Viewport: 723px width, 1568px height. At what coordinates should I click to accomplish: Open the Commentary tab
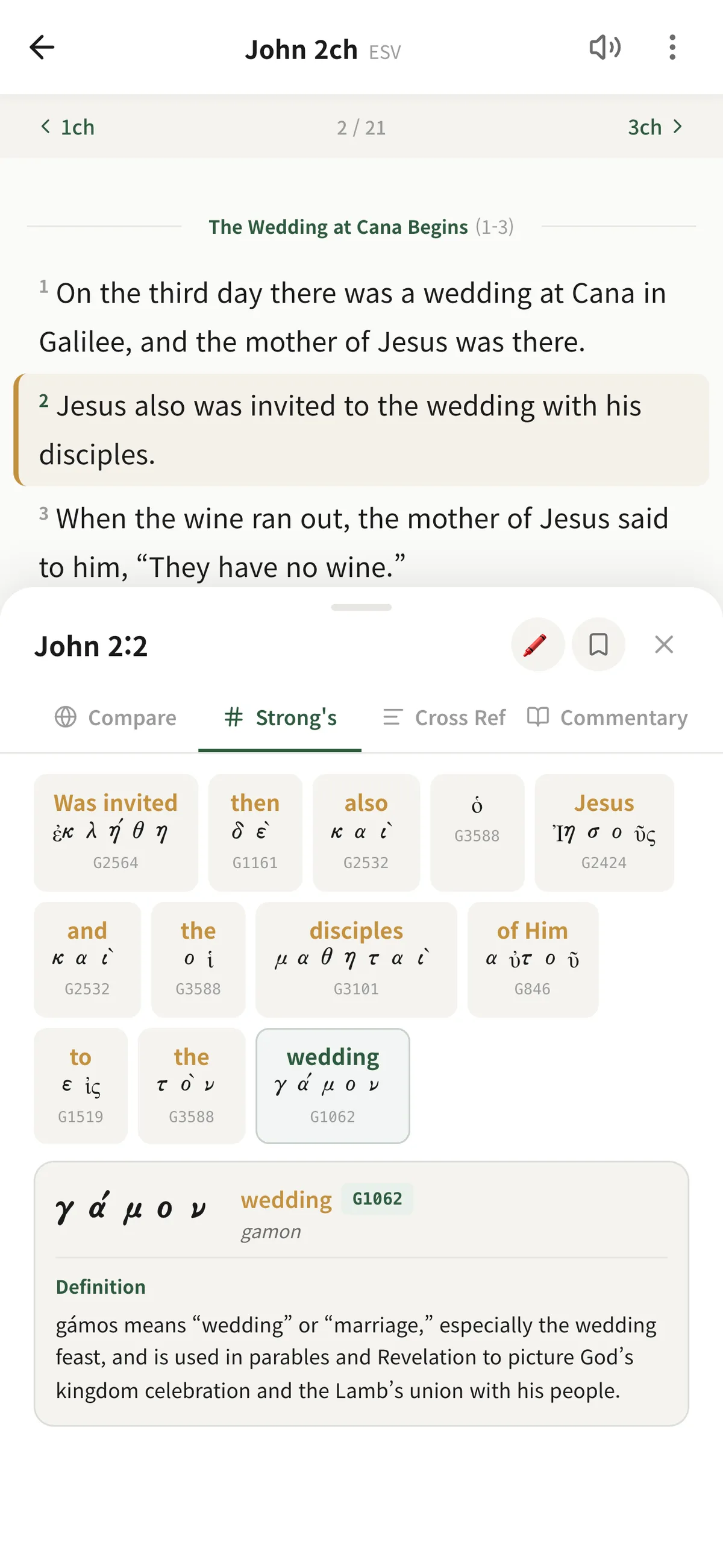pyautogui.click(x=607, y=717)
